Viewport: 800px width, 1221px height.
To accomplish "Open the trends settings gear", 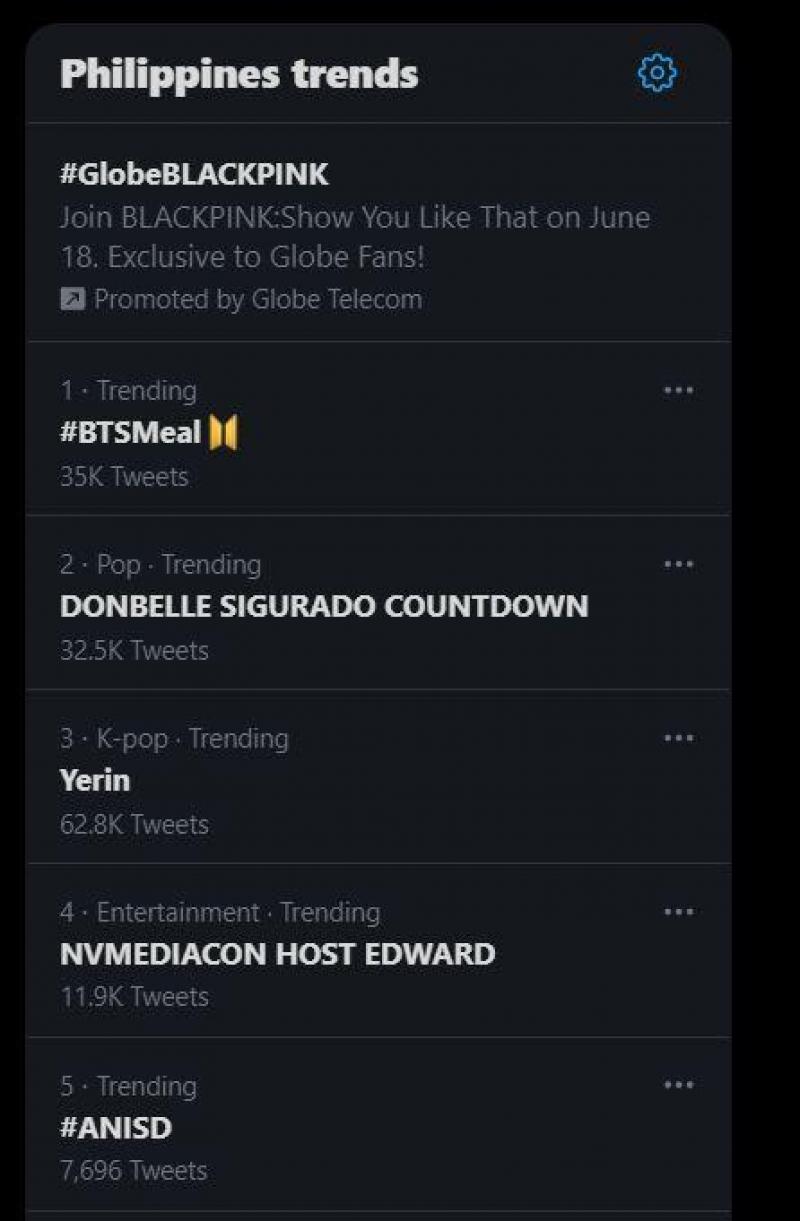I will coord(659,73).
